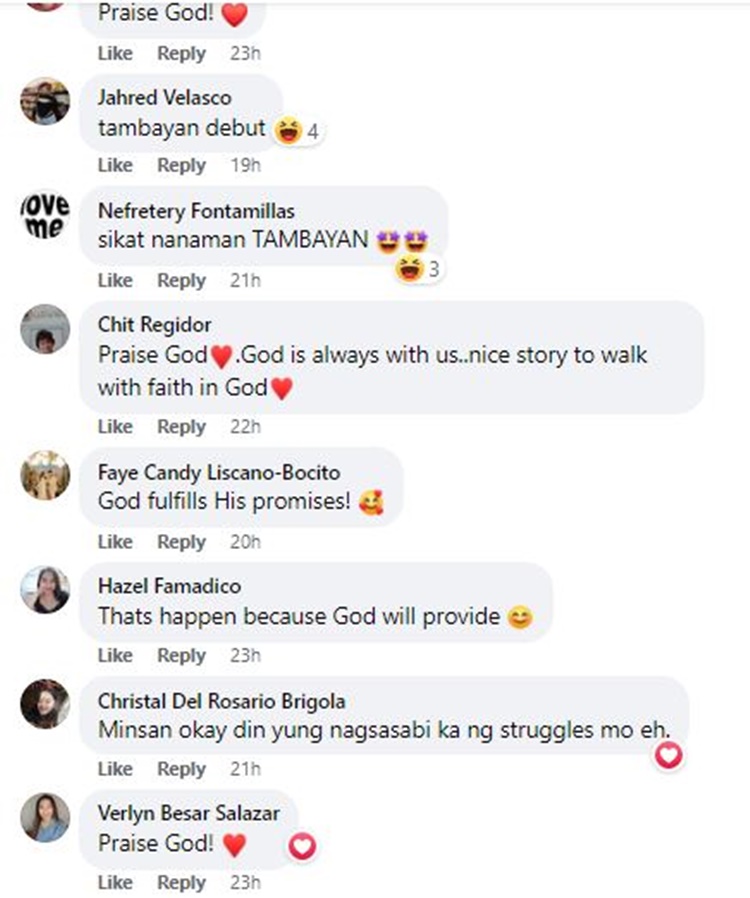Like Chit Regidor's comment
Viewport: 750px width, 898px height.
[115, 427]
